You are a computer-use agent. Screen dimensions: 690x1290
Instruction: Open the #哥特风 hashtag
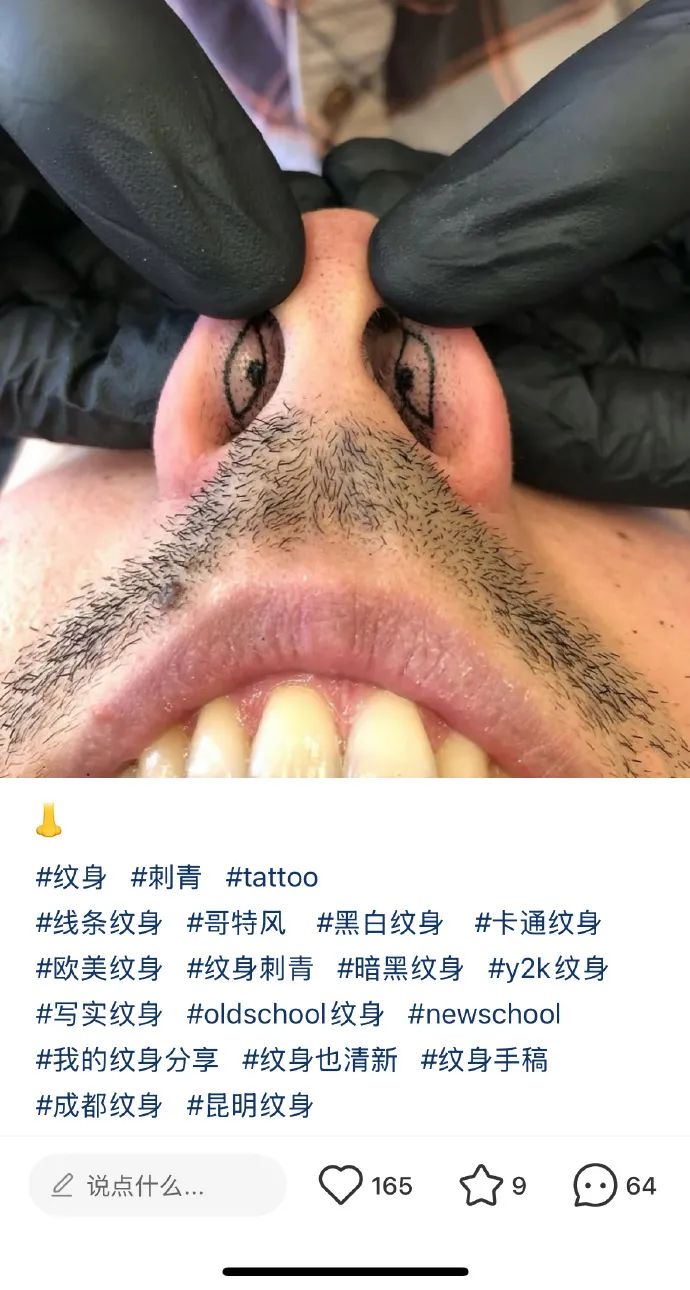(236, 923)
